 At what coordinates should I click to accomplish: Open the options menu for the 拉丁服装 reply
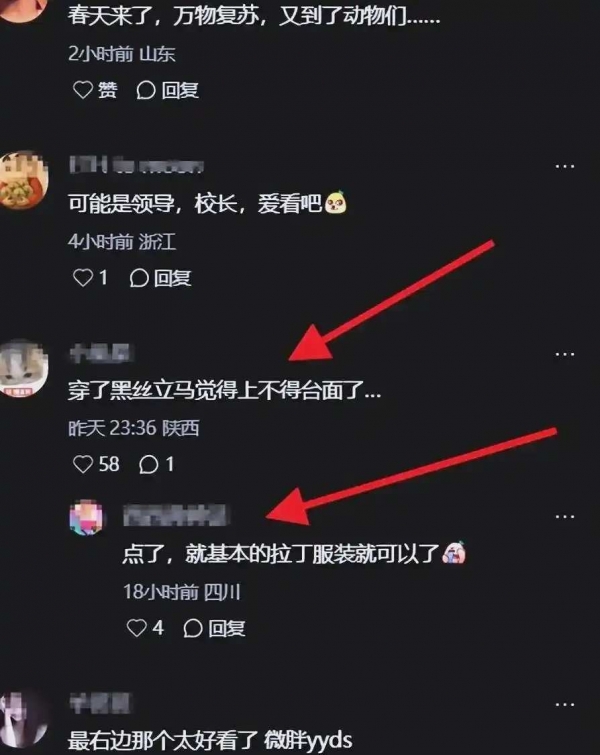click(565, 516)
